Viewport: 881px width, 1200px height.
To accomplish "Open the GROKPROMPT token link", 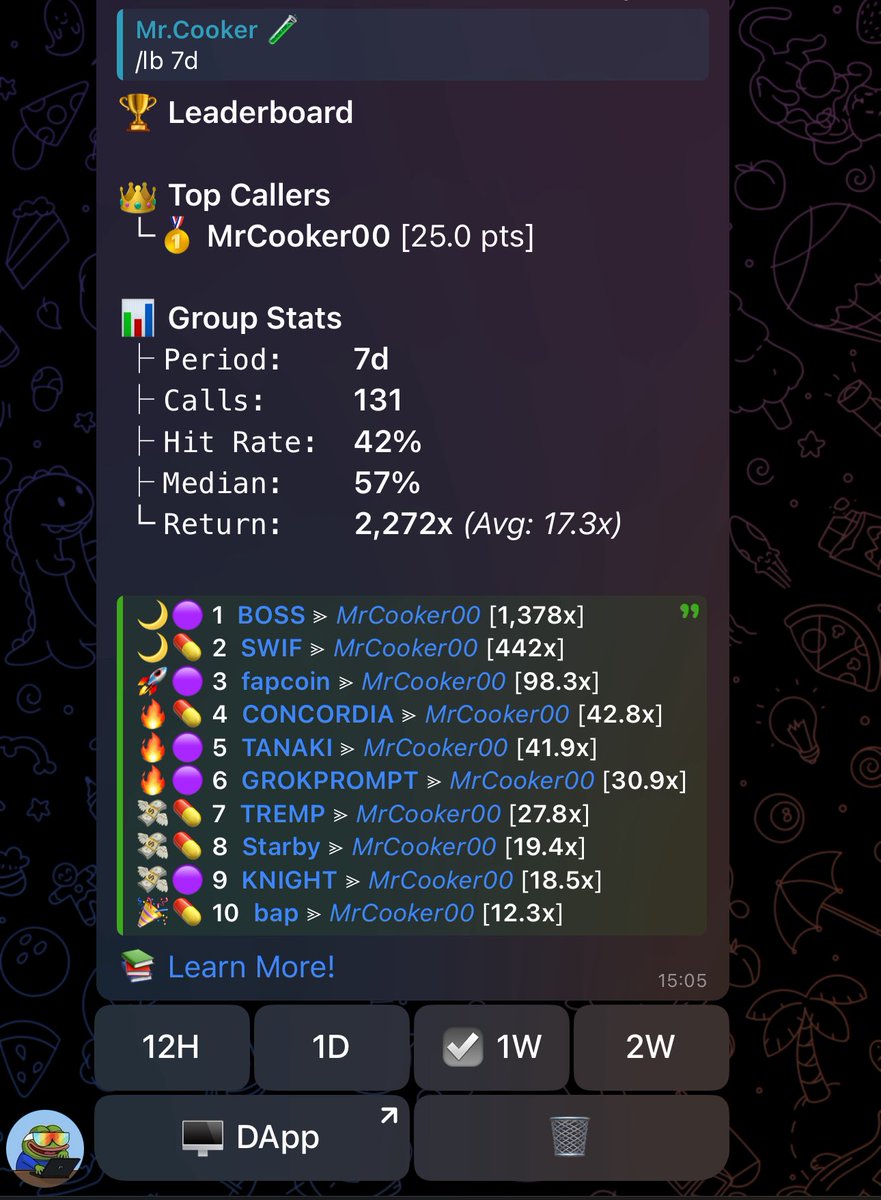I will [x=329, y=780].
